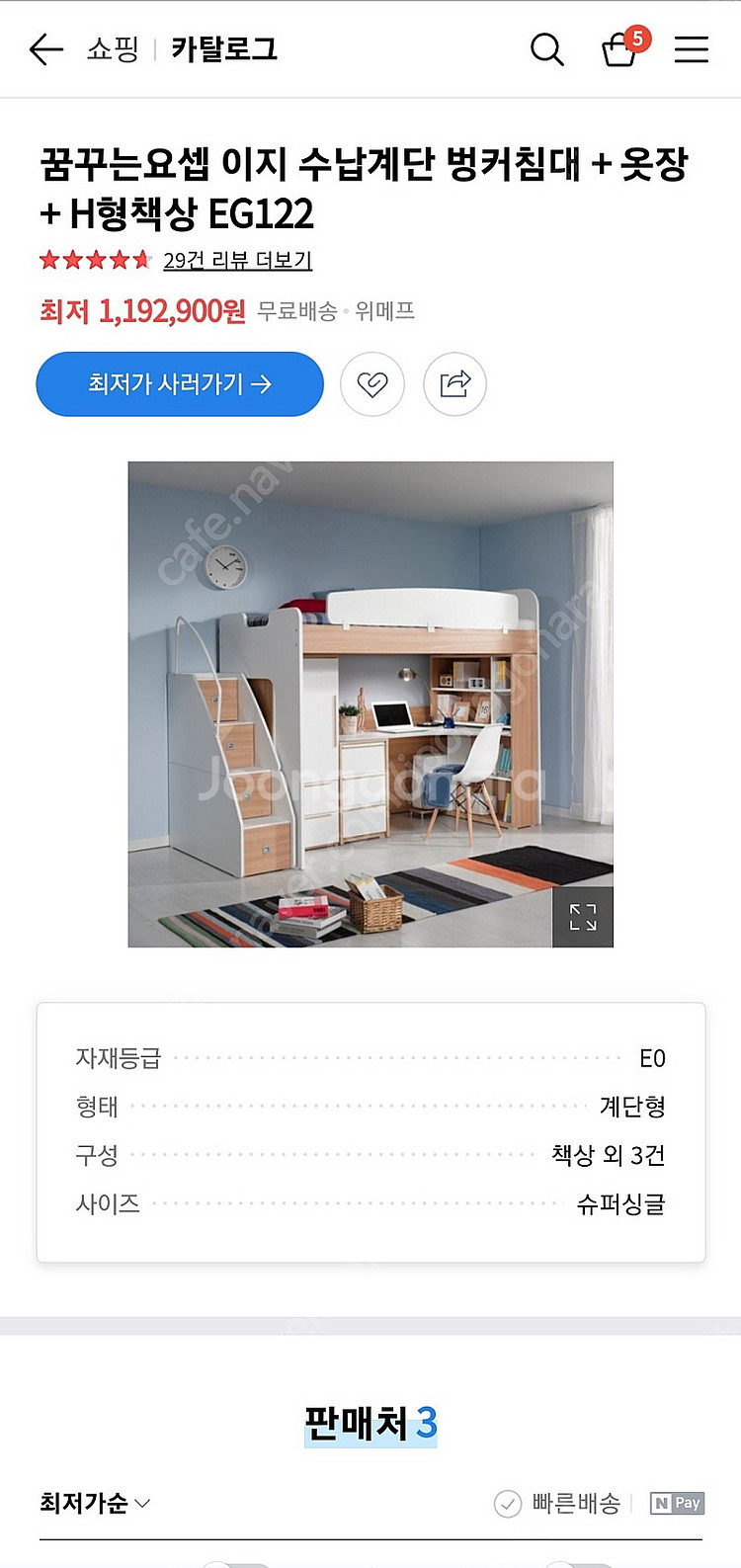
Task: Add product to wishlist with heart icon
Action: (x=372, y=383)
